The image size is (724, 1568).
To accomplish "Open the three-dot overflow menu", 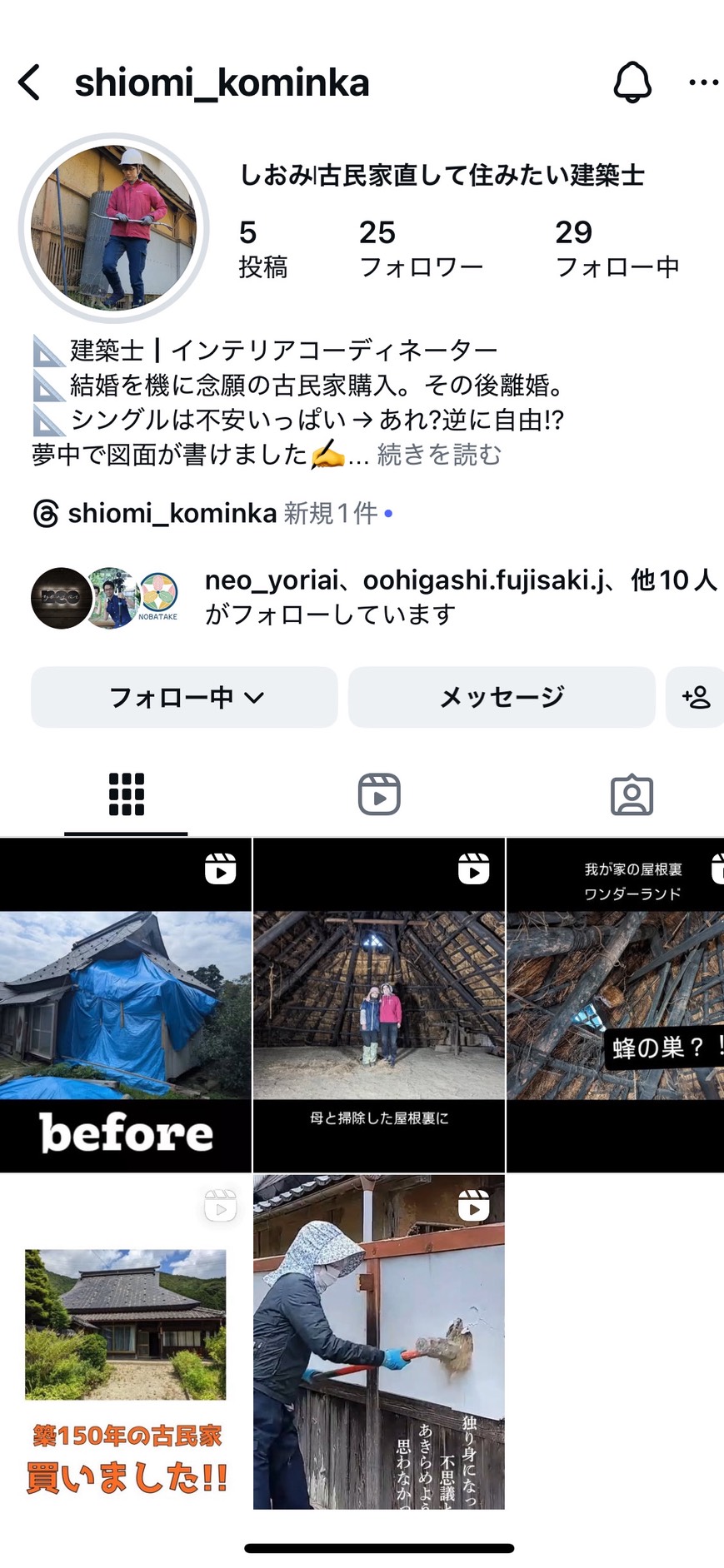I will (x=703, y=82).
